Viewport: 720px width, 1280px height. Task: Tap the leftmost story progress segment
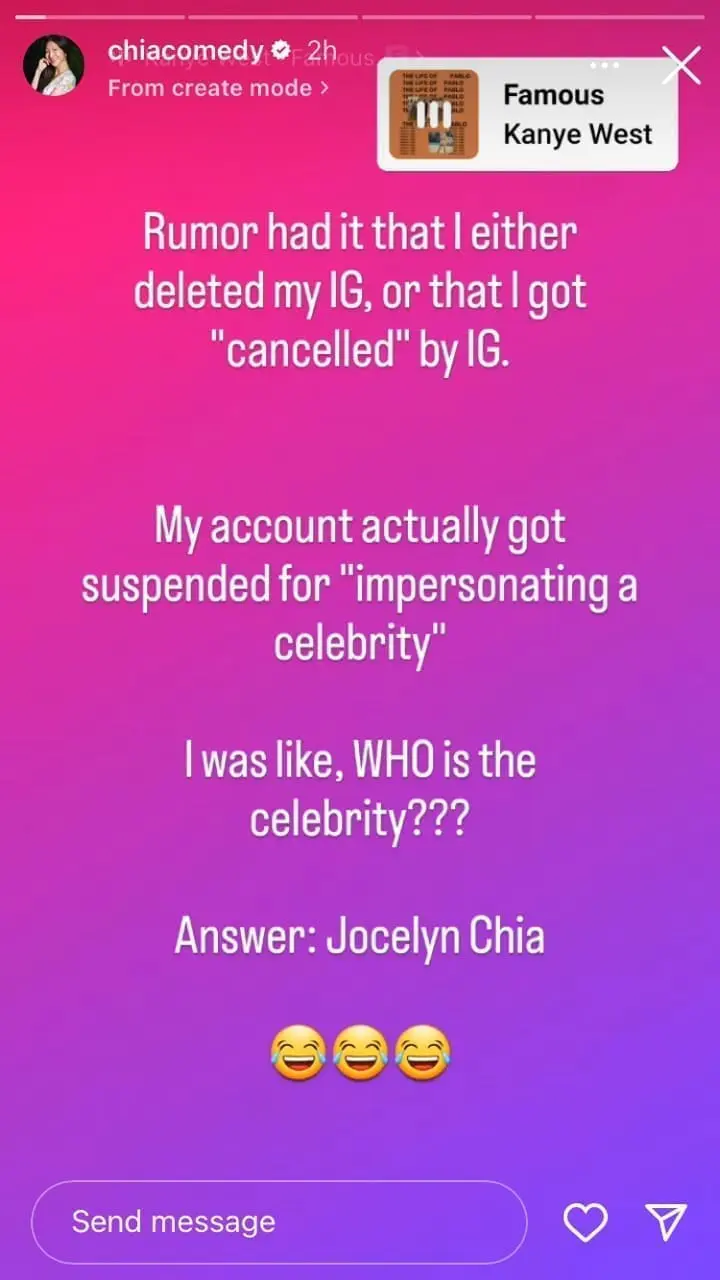[100, 14]
